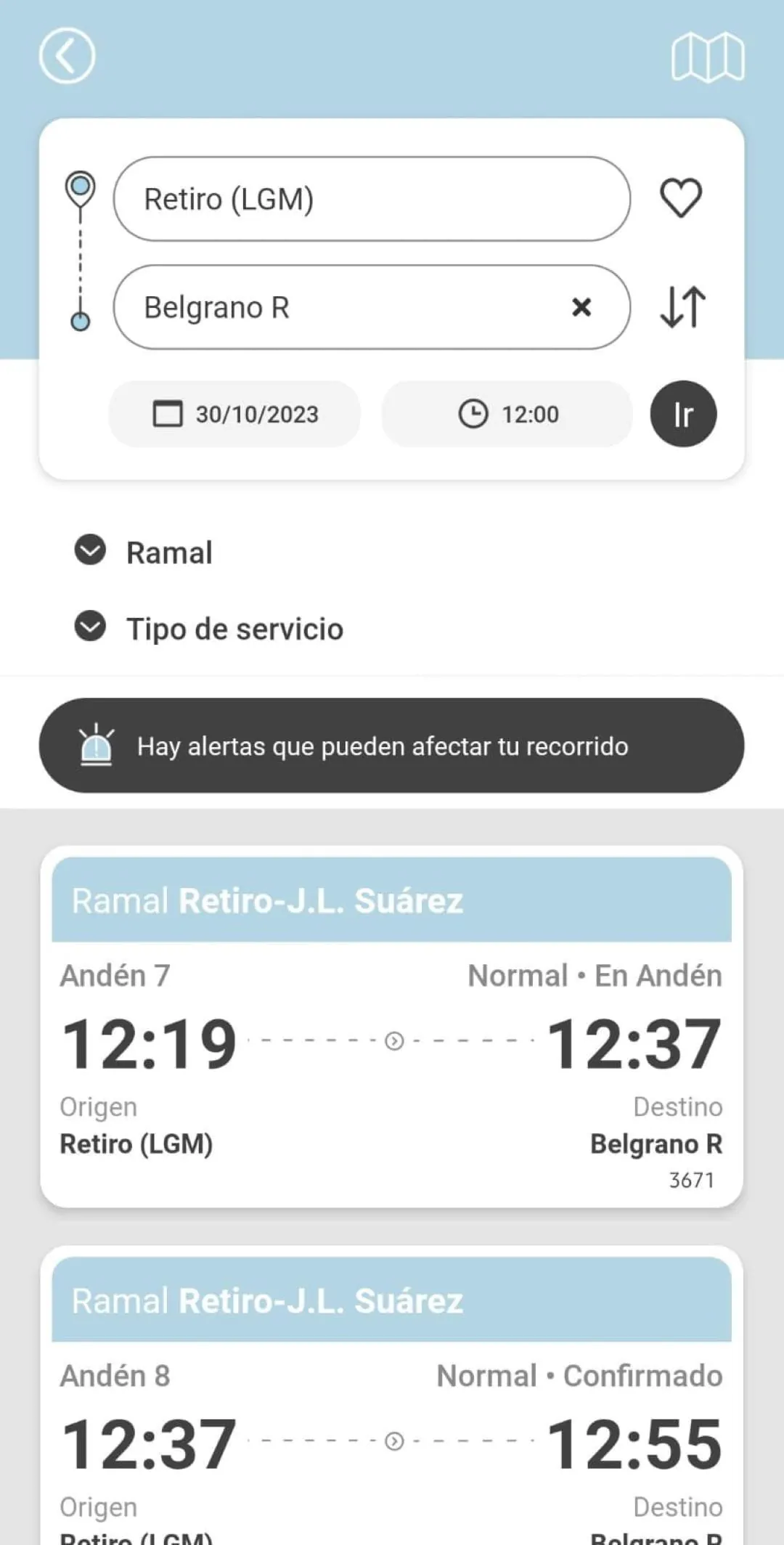Mark route as favorite with heart icon
784x1545 pixels.
681,198
